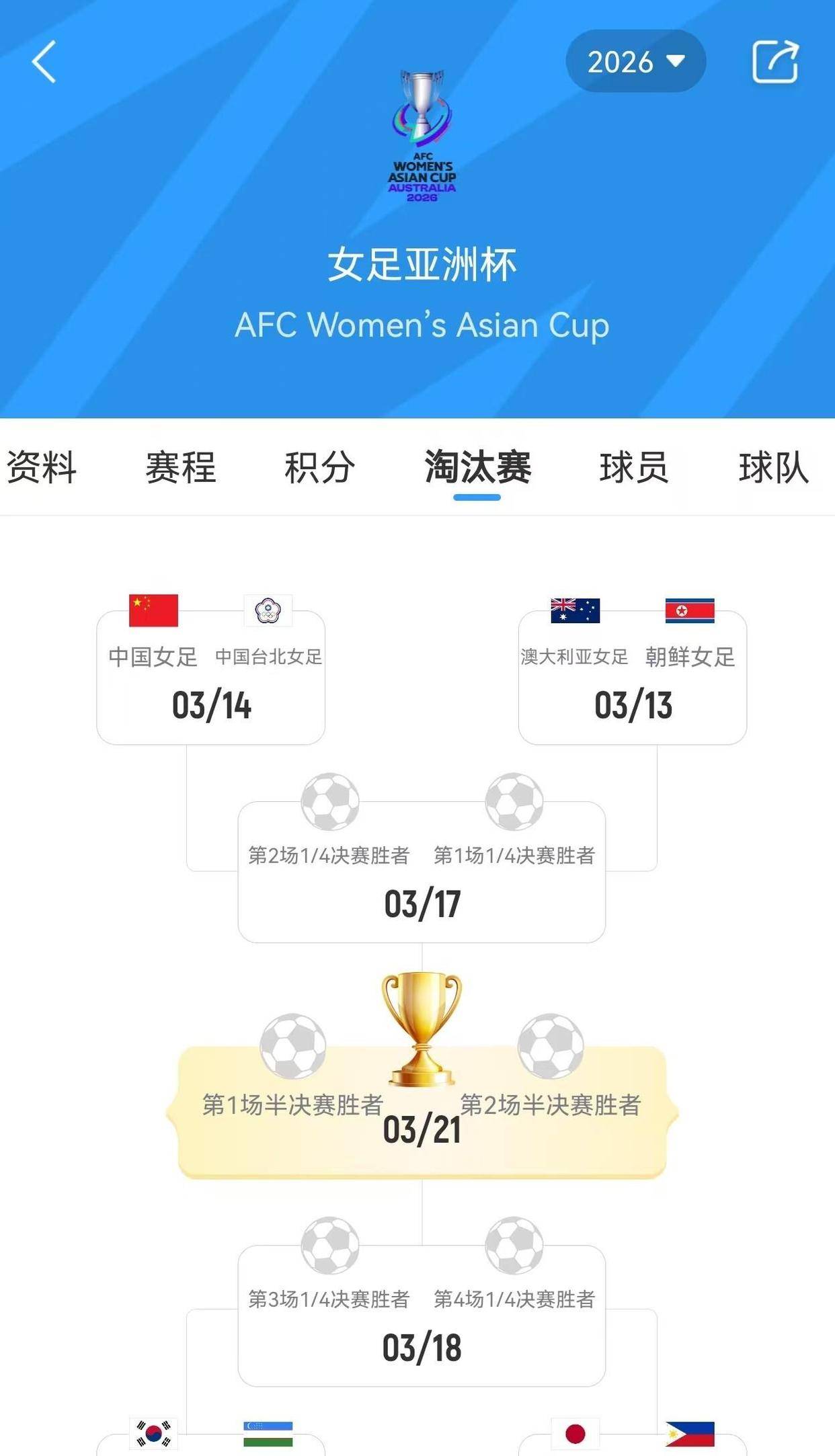Switch to the 球队 tab
Screen dimensions: 835x1456
pos(773,467)
